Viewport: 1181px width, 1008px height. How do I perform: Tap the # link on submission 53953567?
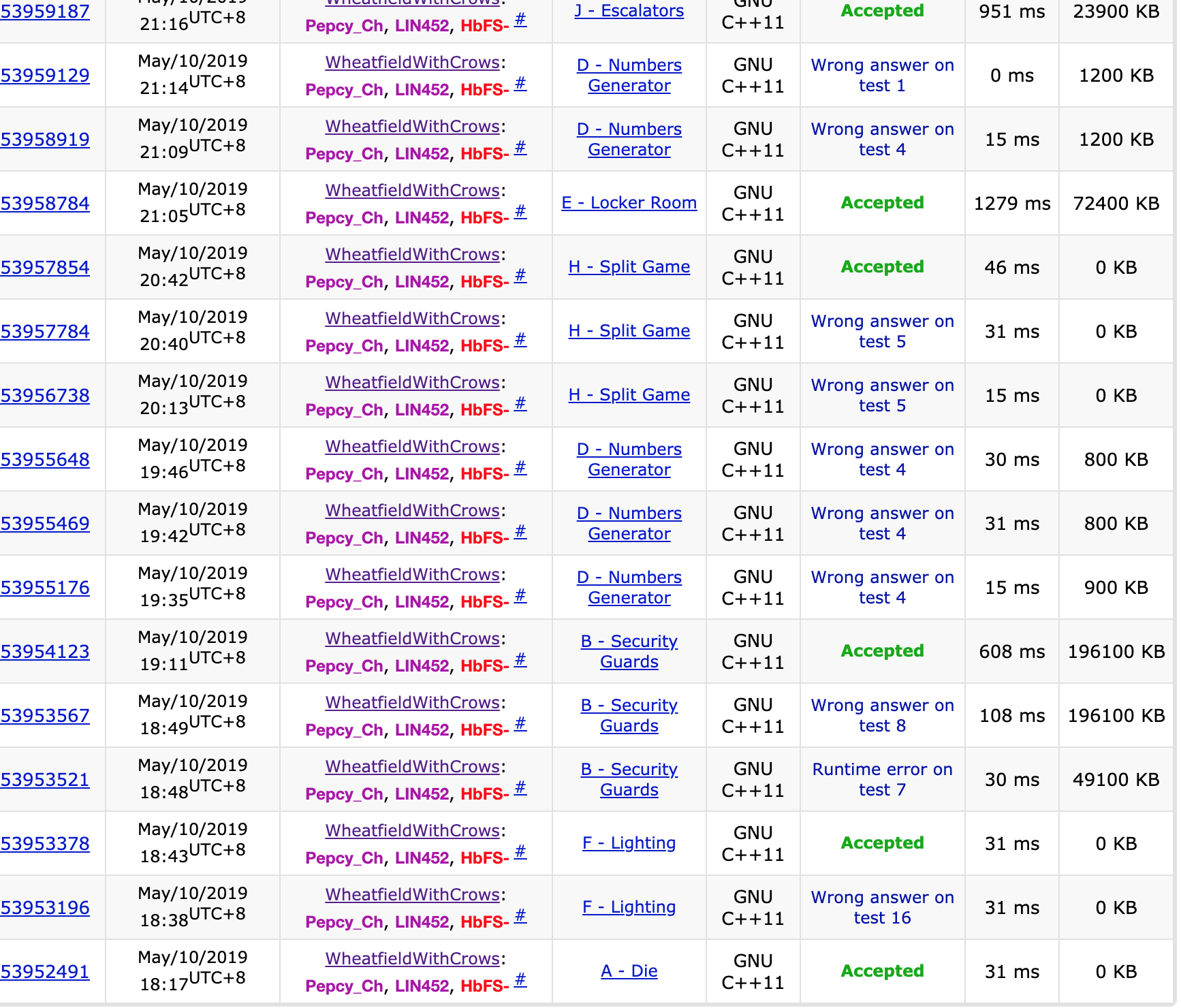pos(520,723)
